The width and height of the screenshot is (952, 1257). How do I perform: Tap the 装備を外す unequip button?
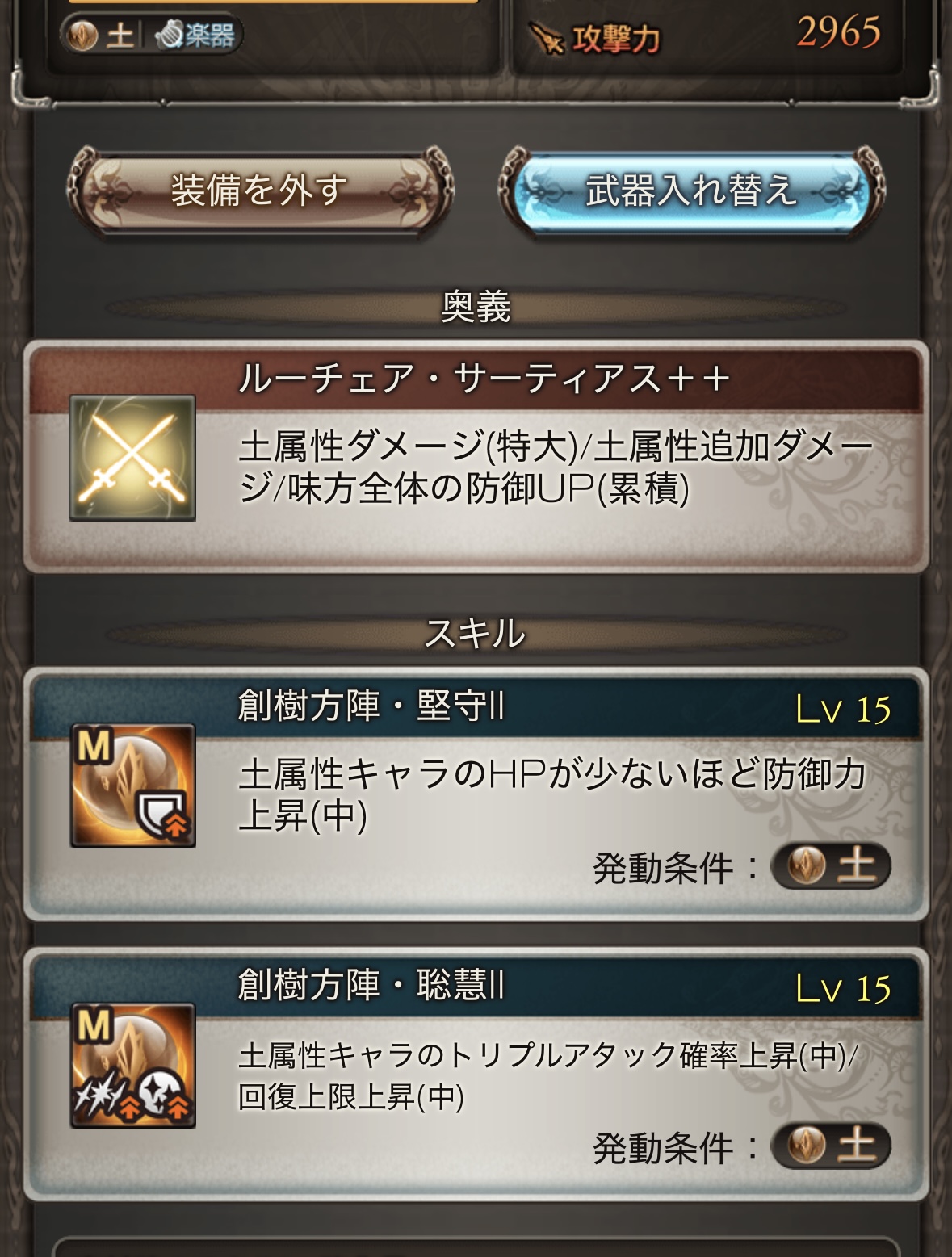pos(260,191)
